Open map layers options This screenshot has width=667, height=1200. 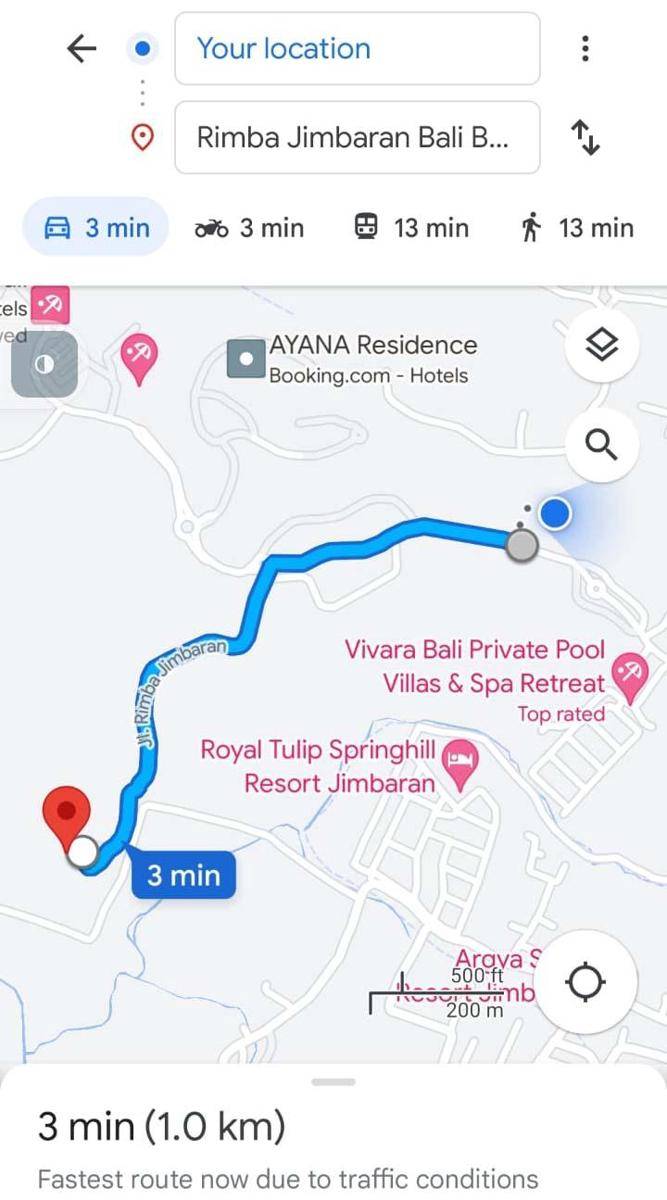point(600,346)
